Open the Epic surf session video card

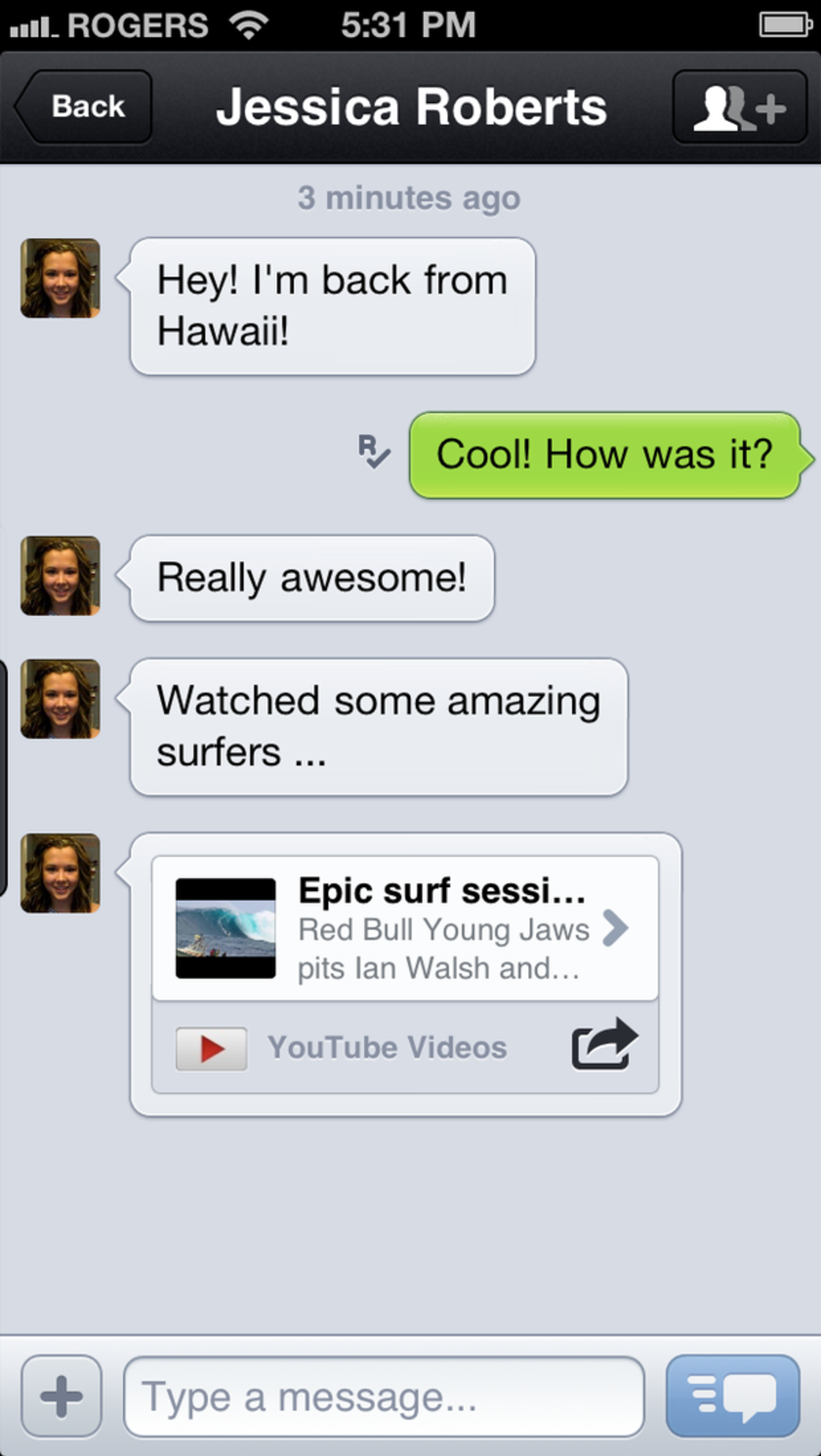coord(404,928)
